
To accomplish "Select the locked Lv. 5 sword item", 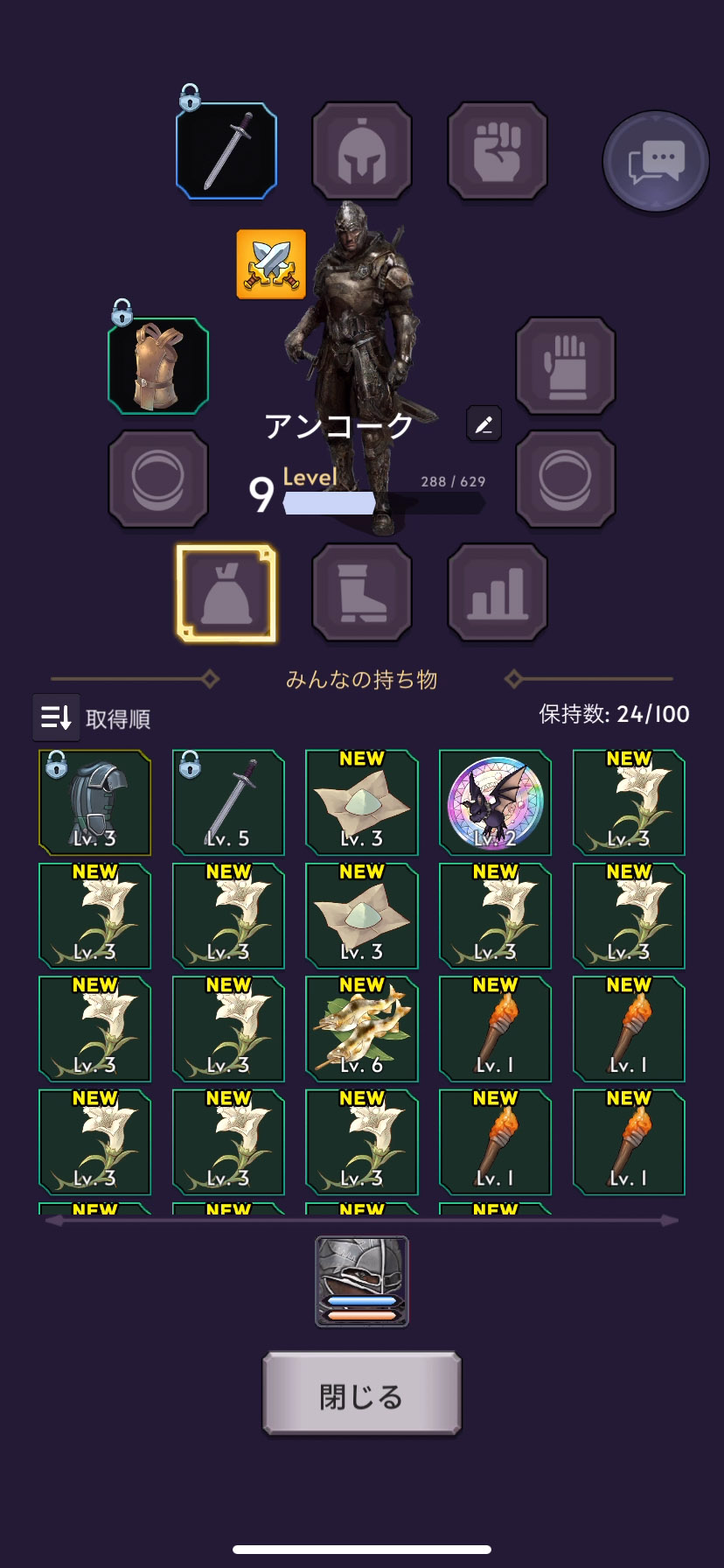I will pyautogui.click(x=228, y=802).
